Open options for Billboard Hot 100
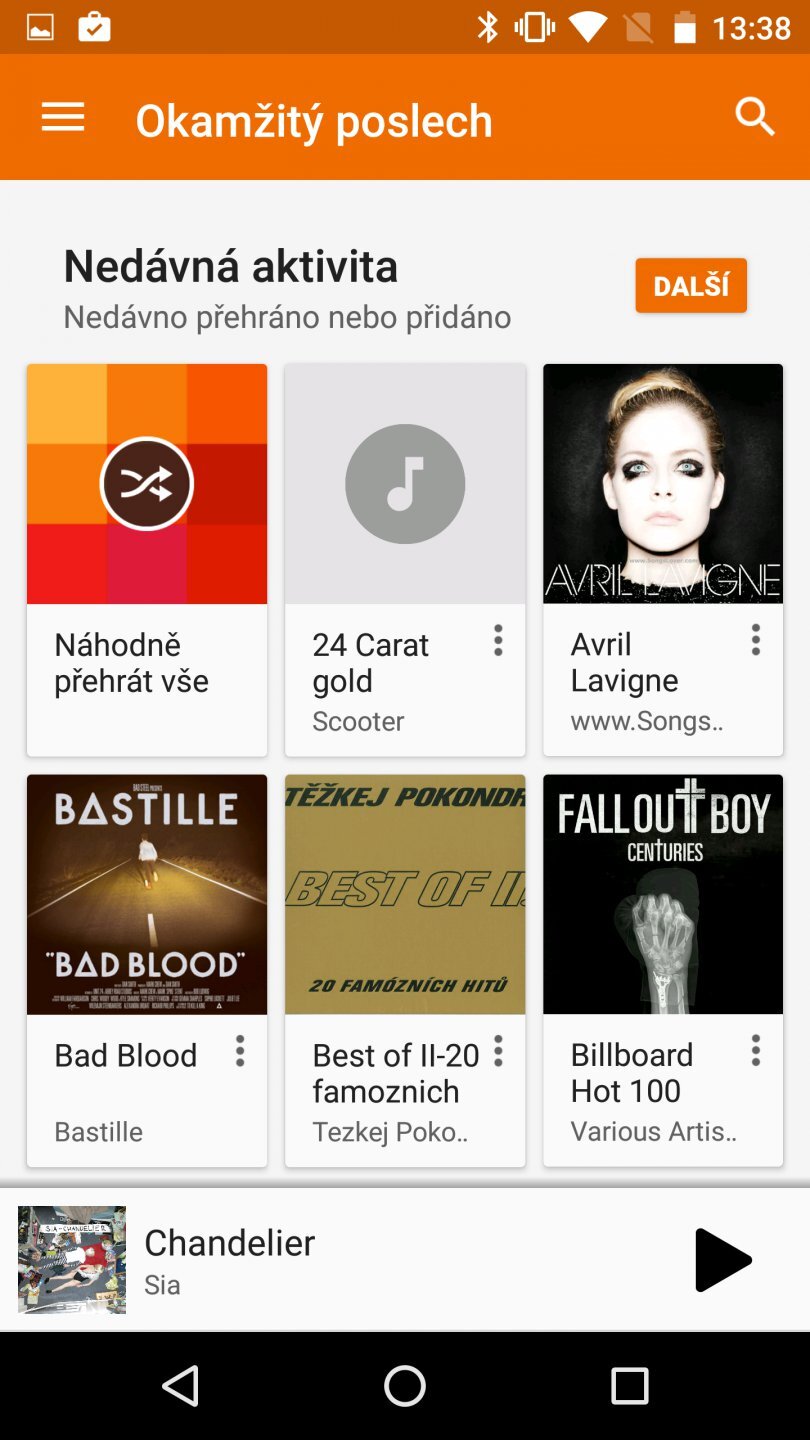Image resolution: width=810 pixels, height=1440 pixels. pyautogui.click(x=755, y=1051)
